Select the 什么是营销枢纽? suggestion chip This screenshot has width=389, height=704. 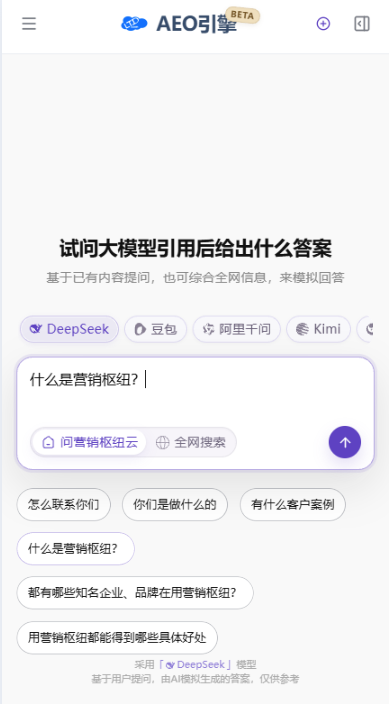75,549
